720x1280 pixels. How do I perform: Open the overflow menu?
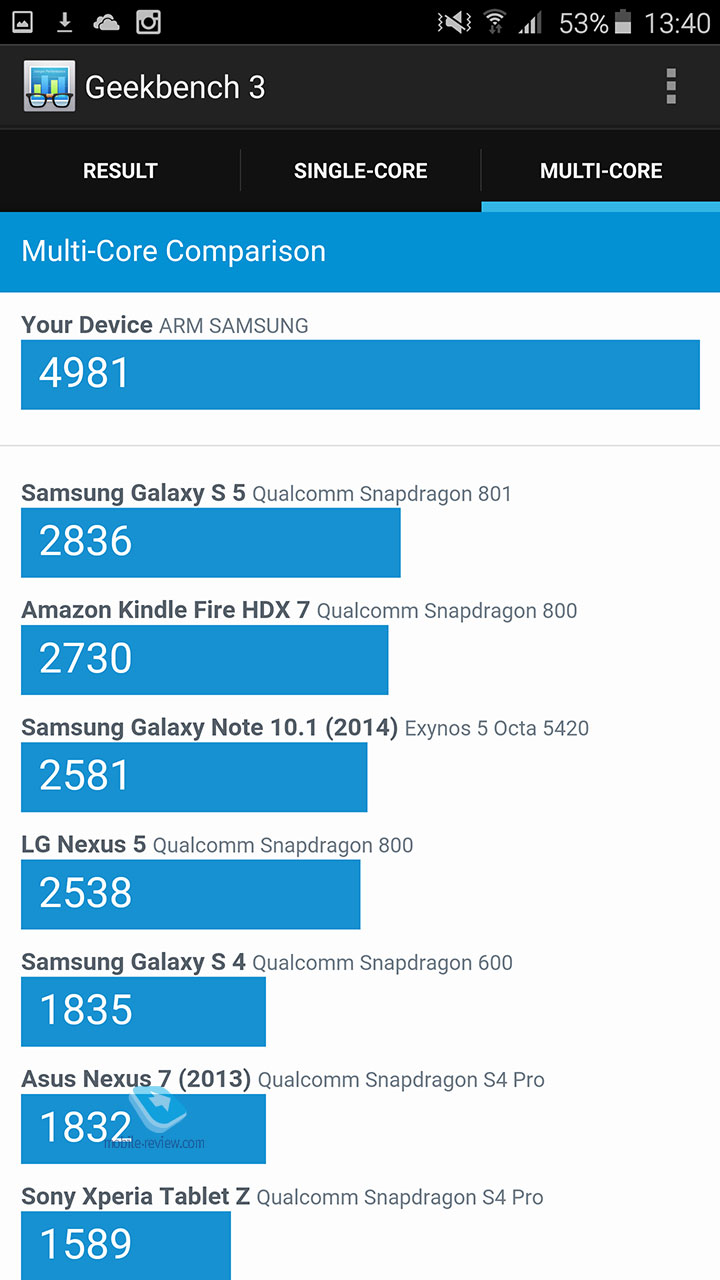click(x=671, y=87)
